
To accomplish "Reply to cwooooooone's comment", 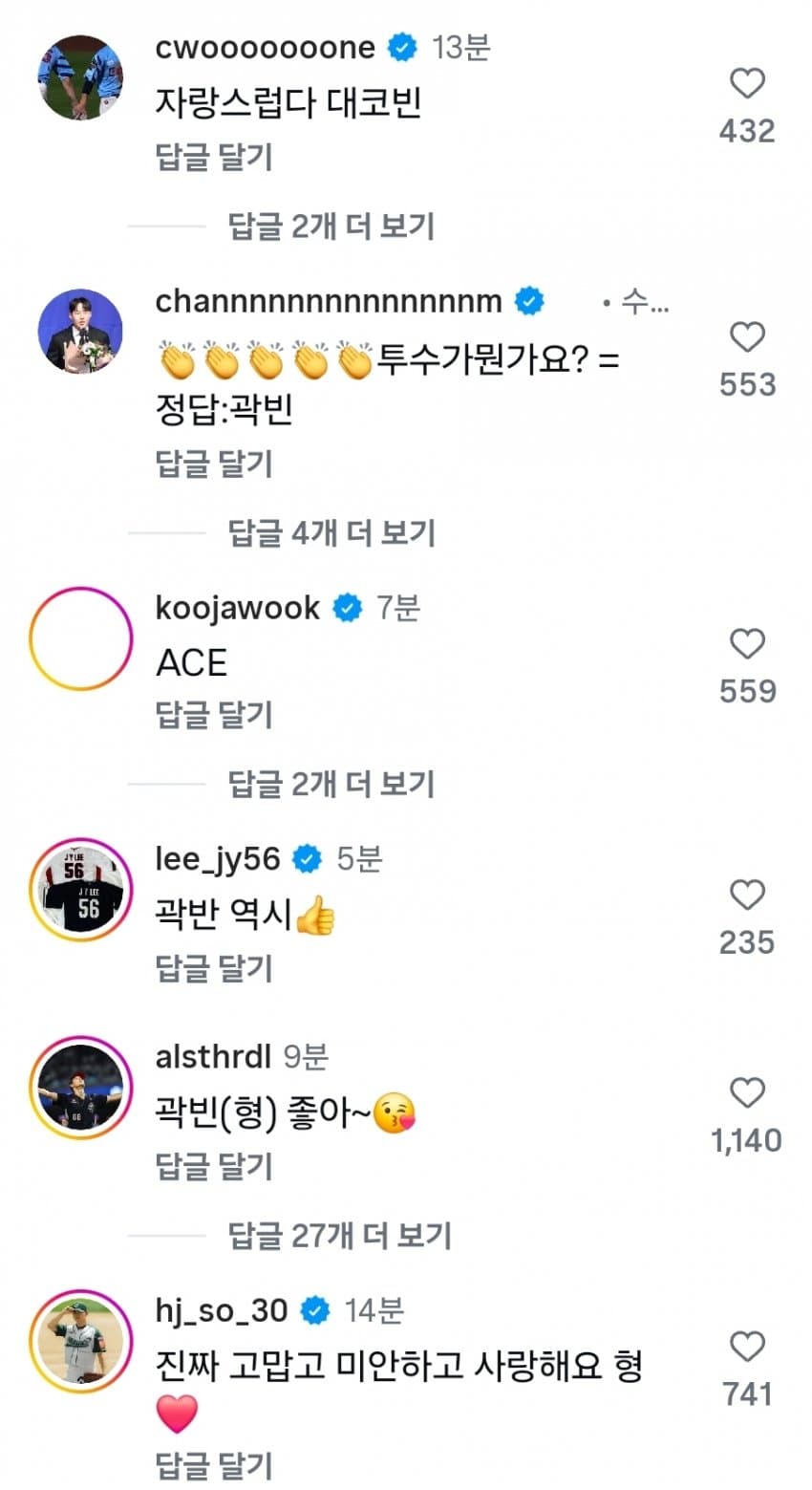I will (214, 157).
